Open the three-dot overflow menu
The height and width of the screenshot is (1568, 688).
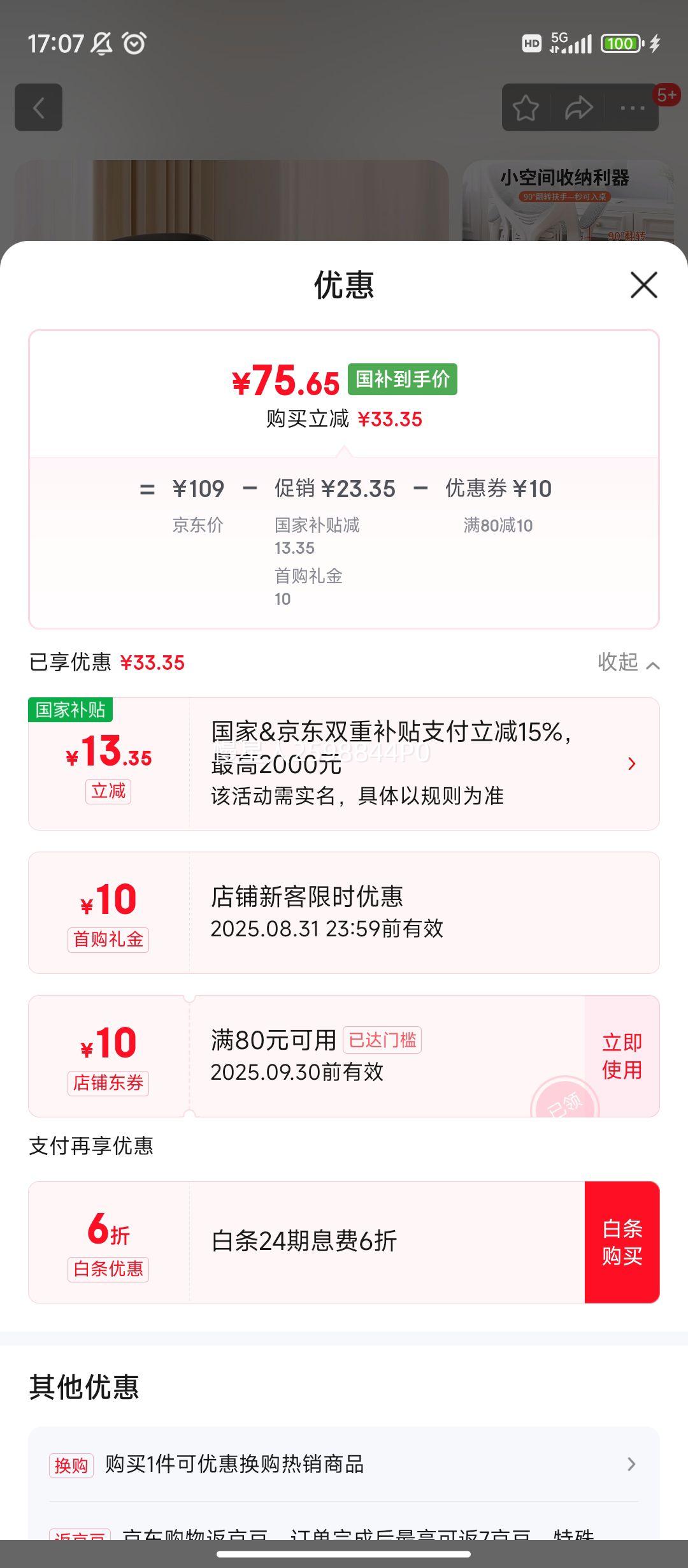[632, 108]
